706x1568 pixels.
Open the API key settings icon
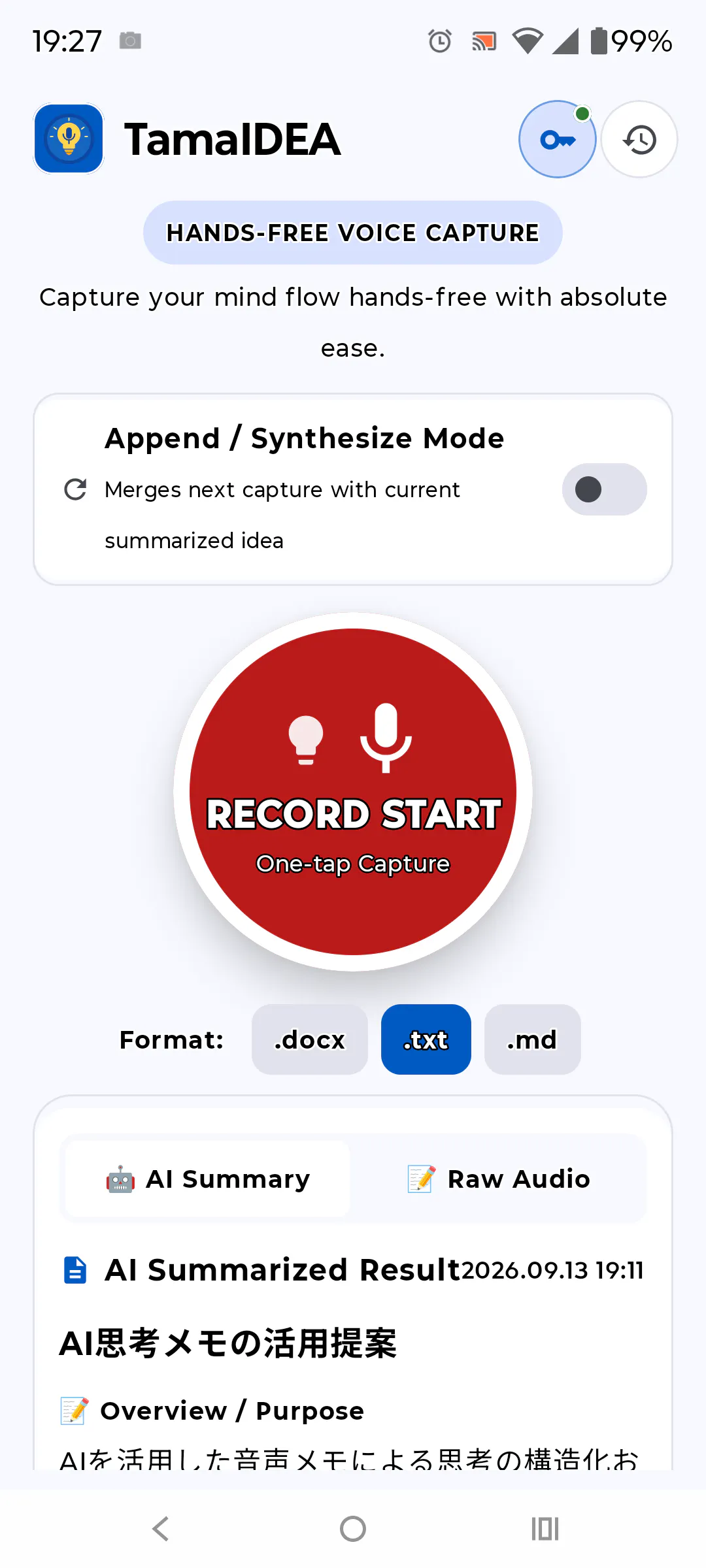pyautogui.click(x=558, y=139)
